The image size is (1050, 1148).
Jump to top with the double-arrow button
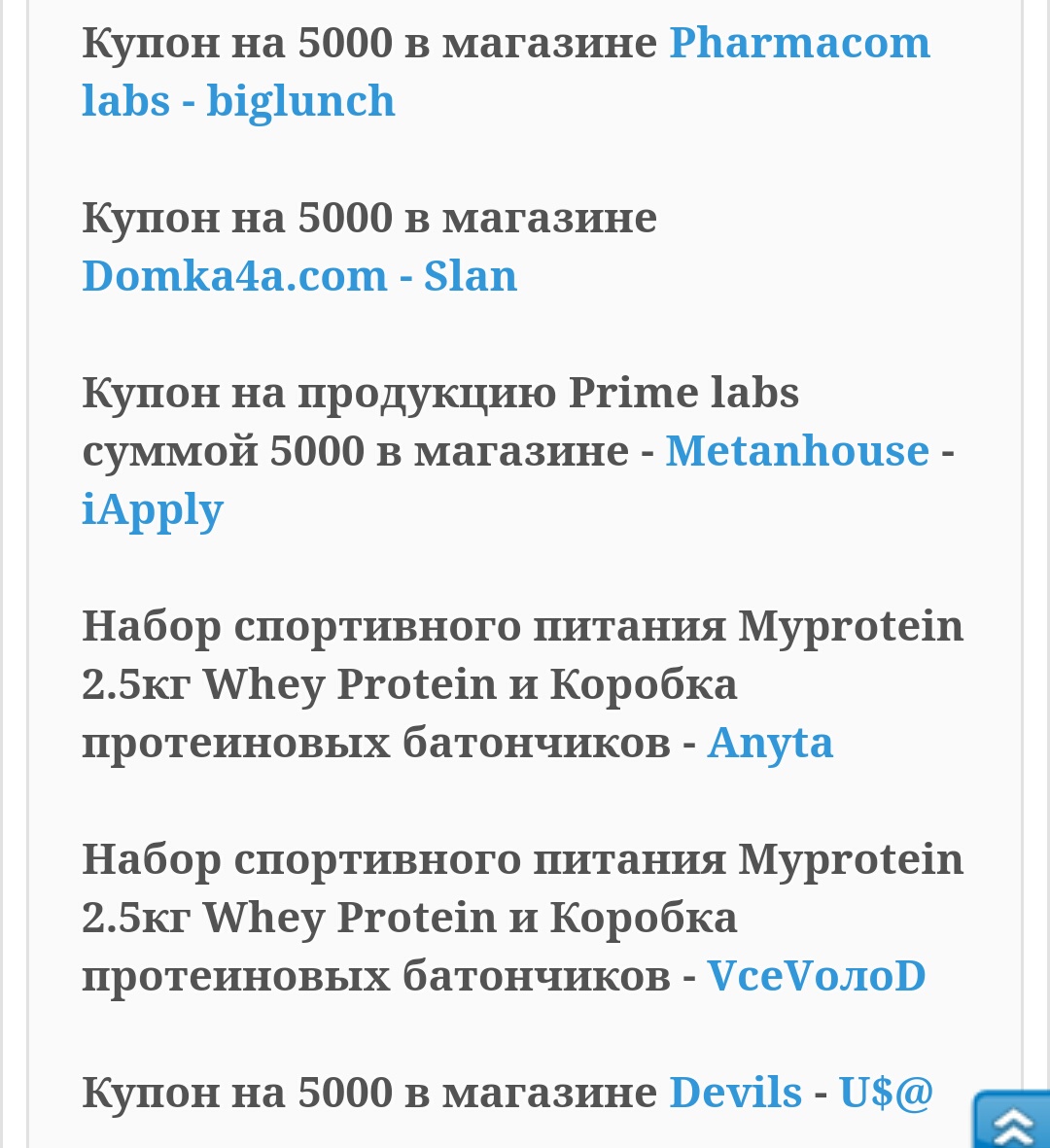coord(1012,1121)
